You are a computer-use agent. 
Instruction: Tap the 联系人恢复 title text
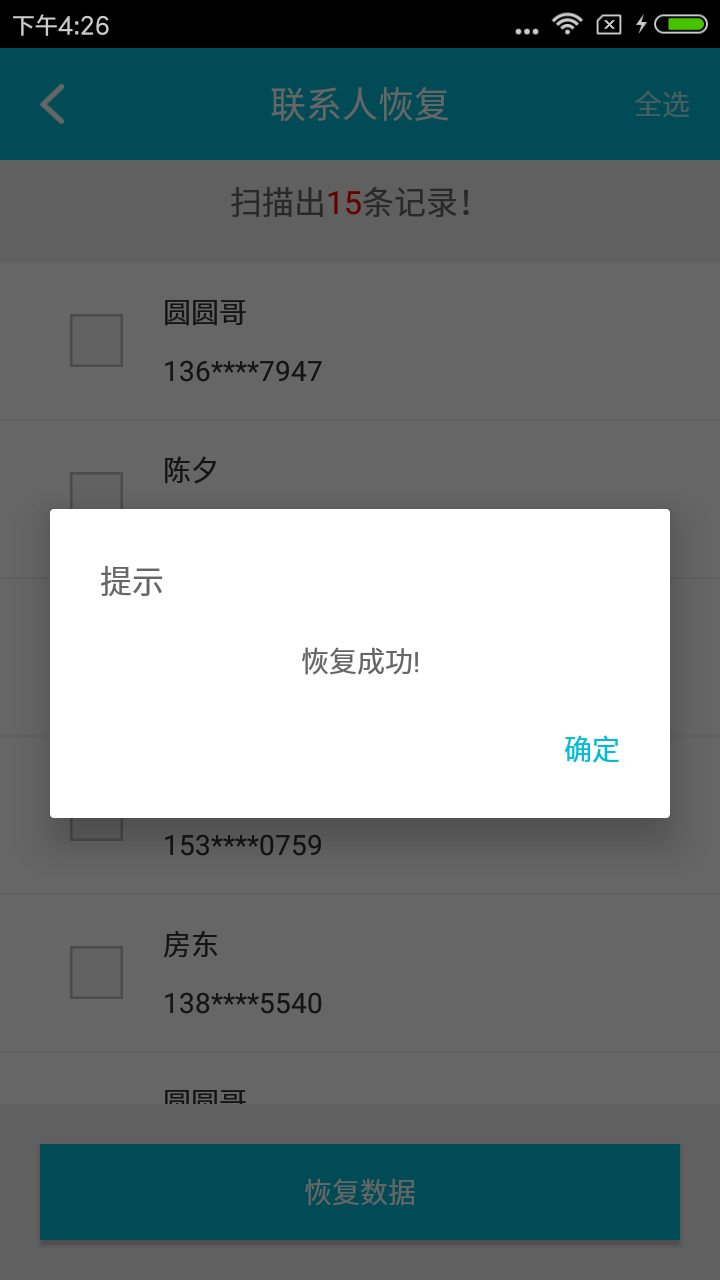coord(360,104)
